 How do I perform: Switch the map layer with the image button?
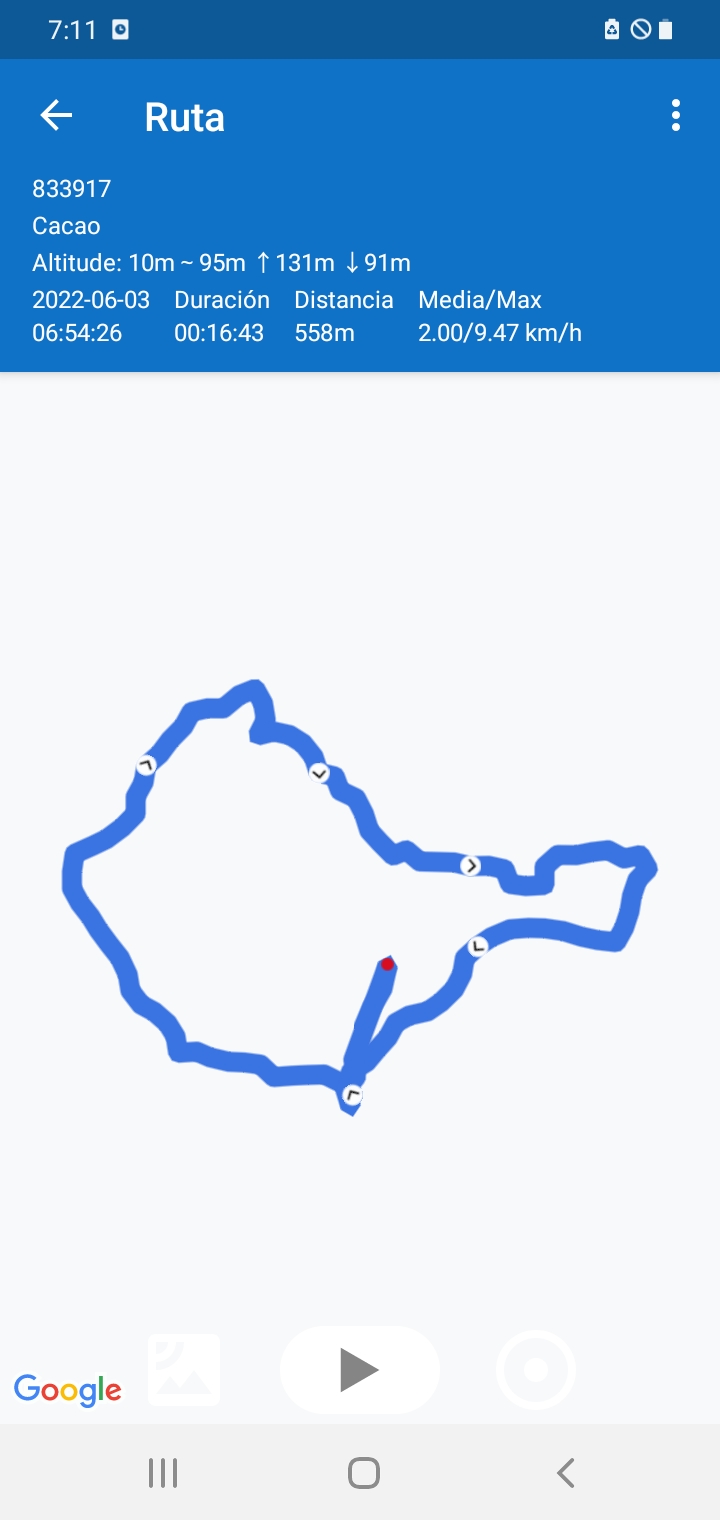[184, 1370]
